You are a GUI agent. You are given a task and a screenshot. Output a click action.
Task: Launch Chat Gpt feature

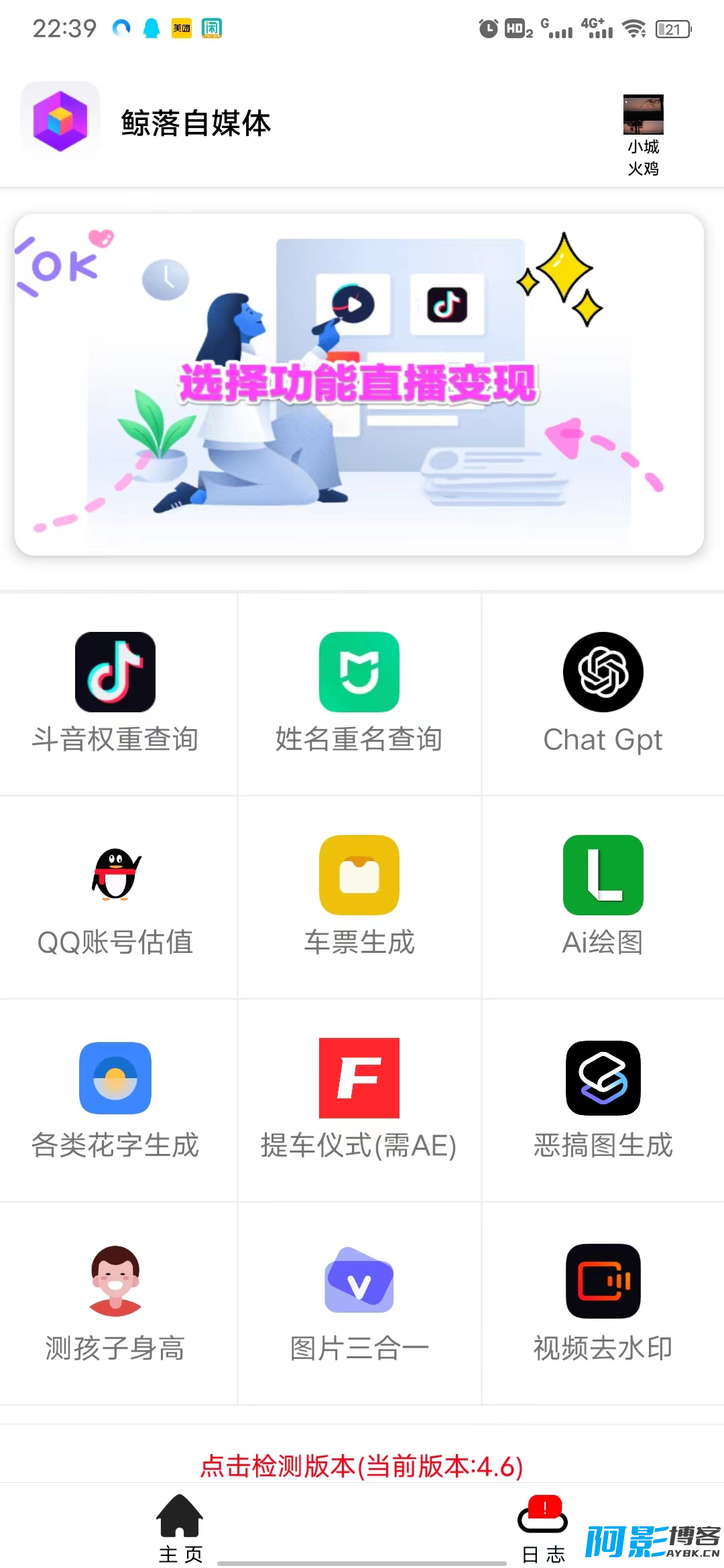[x=603, y=694]
